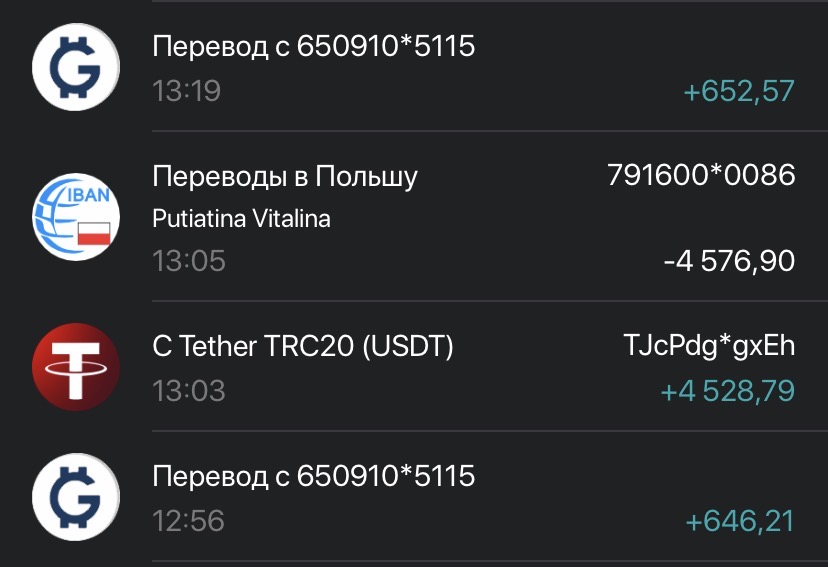This screenshot has height=567, width=828.
Task: View the Tether TRC20 (USDT) deposit details
Action: 414,366
